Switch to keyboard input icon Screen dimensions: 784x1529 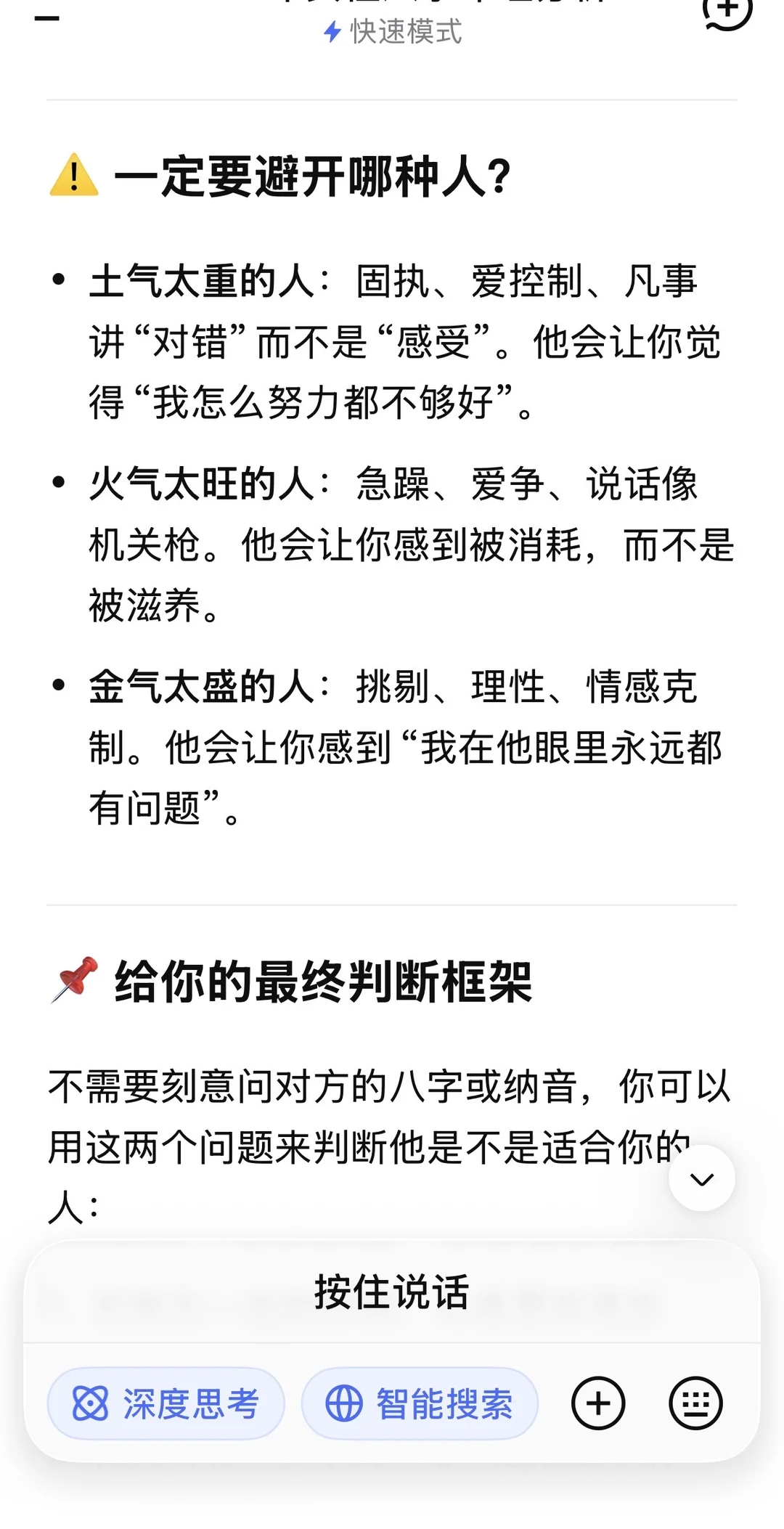point(695,1403)
